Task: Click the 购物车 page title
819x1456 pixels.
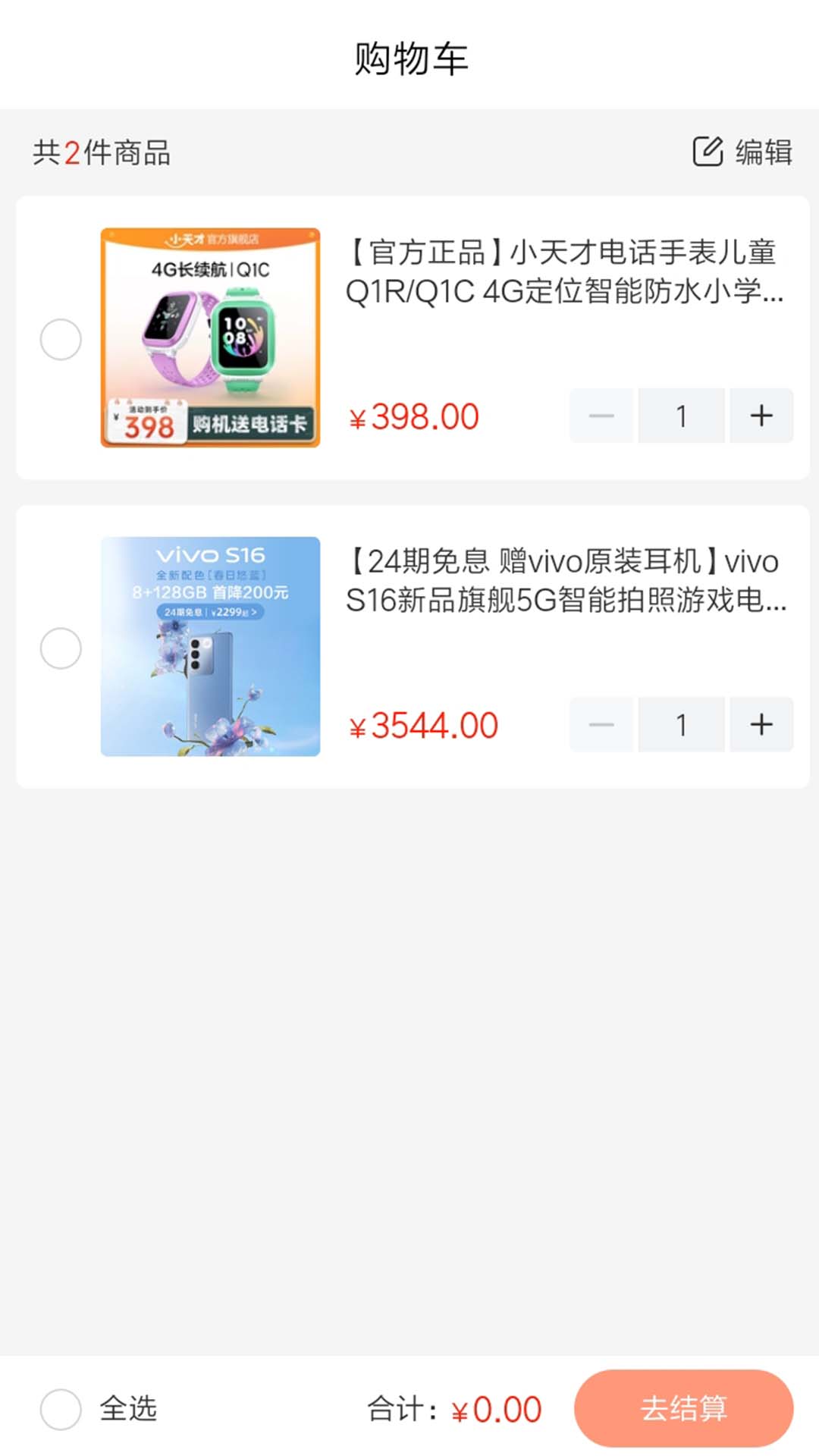Action: click(x=409, y=59)
